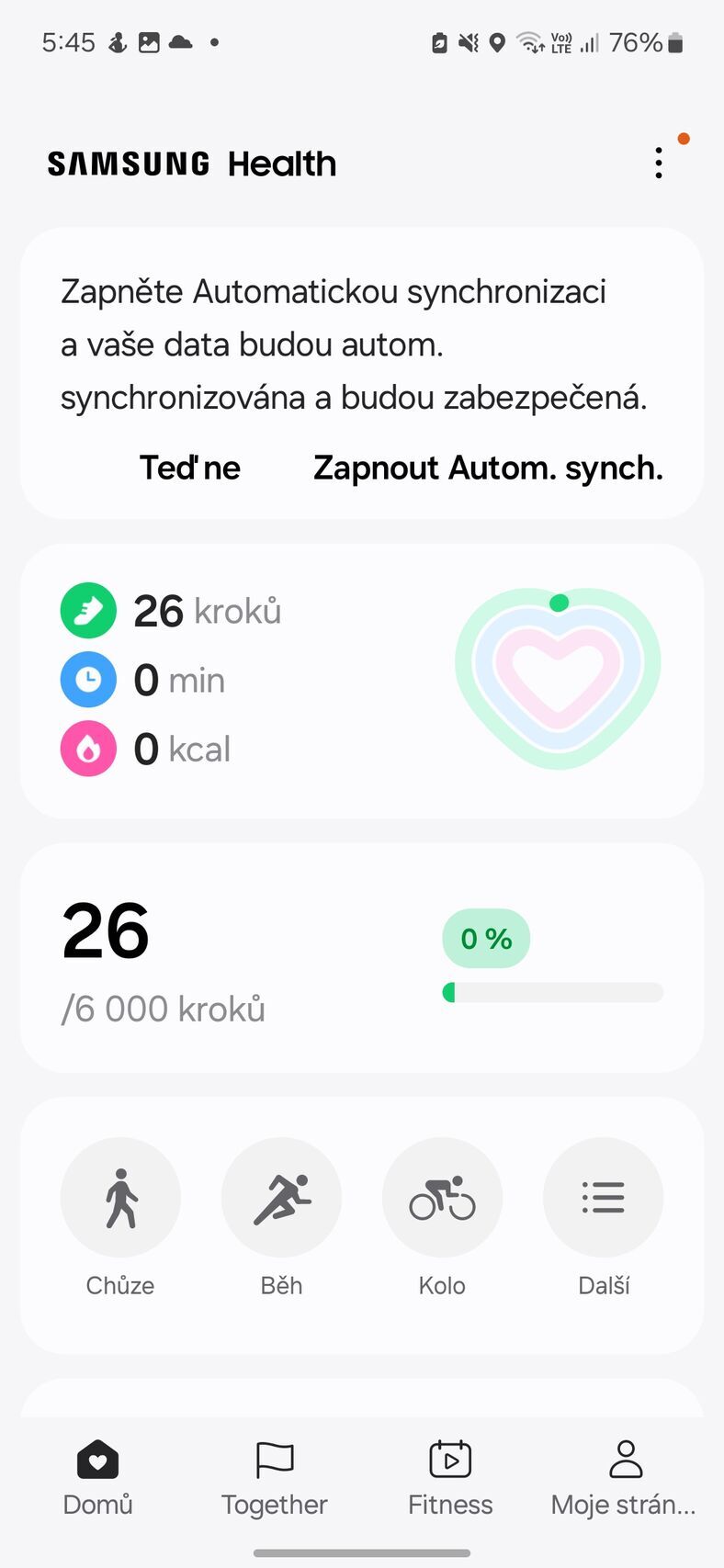Open the three-dot overflow menu

(659, 162)
